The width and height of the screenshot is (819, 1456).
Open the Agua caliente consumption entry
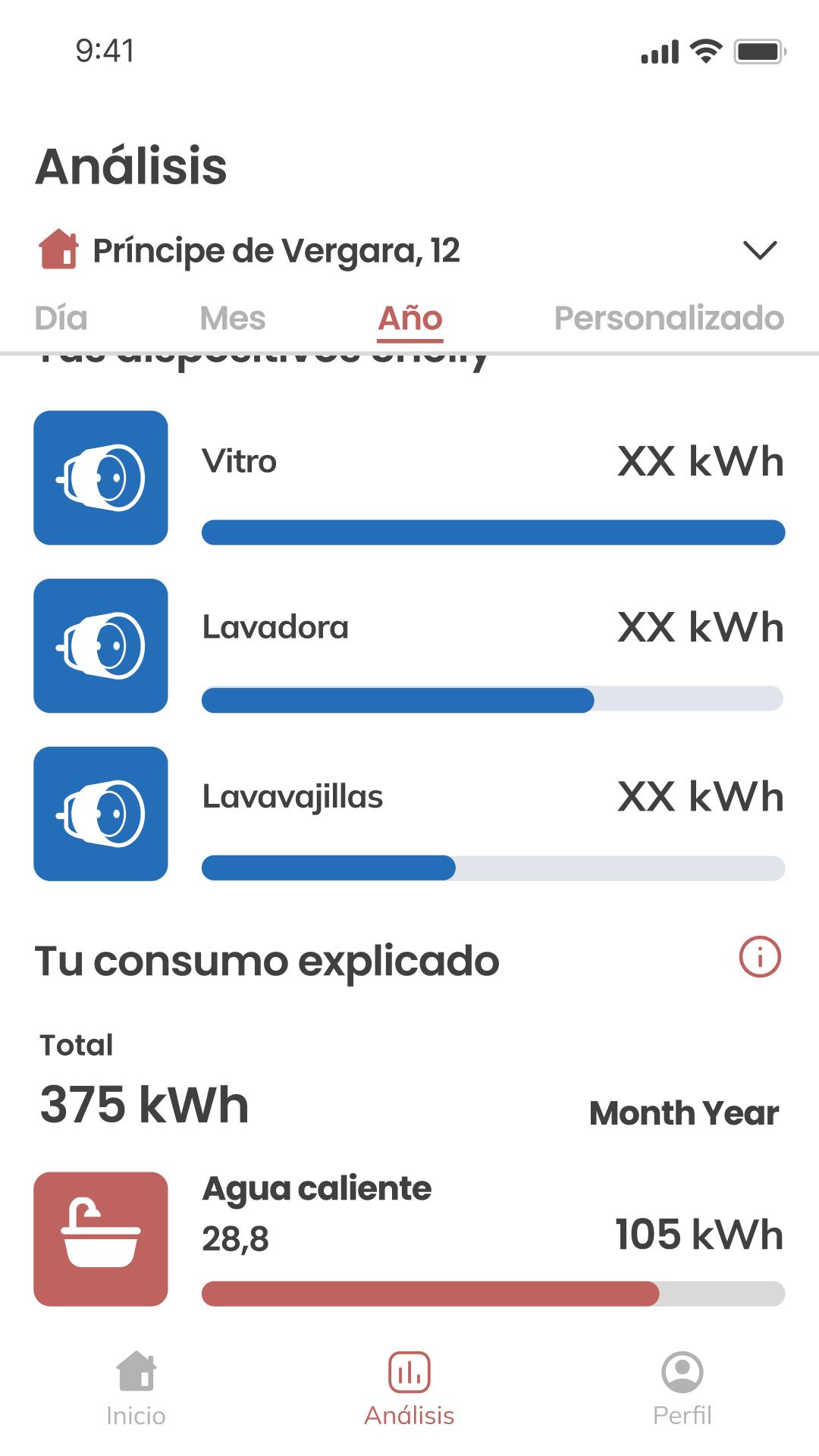pyautogui.click(x=409, y=1239)
